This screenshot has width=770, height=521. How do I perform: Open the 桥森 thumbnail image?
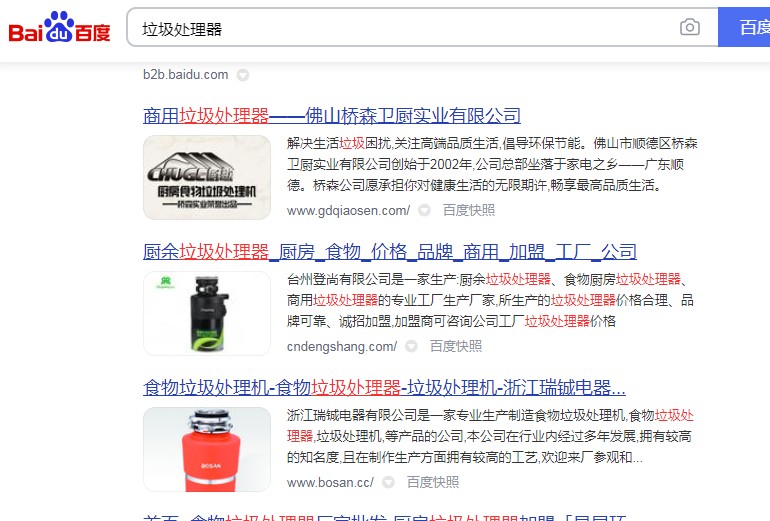click(x=207, y=177)
